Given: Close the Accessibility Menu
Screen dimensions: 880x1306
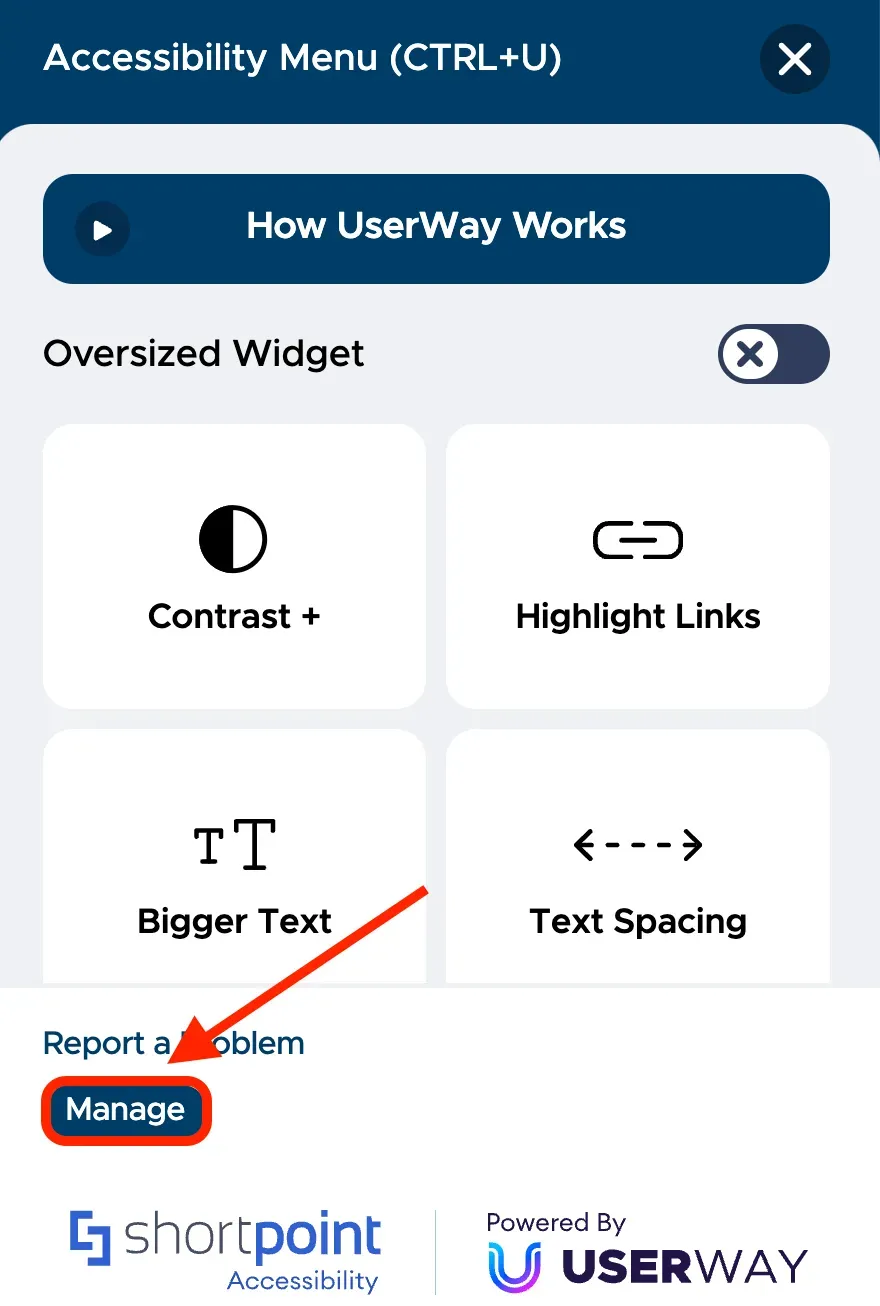Looking at the screenshot, I should pos(795,60).
